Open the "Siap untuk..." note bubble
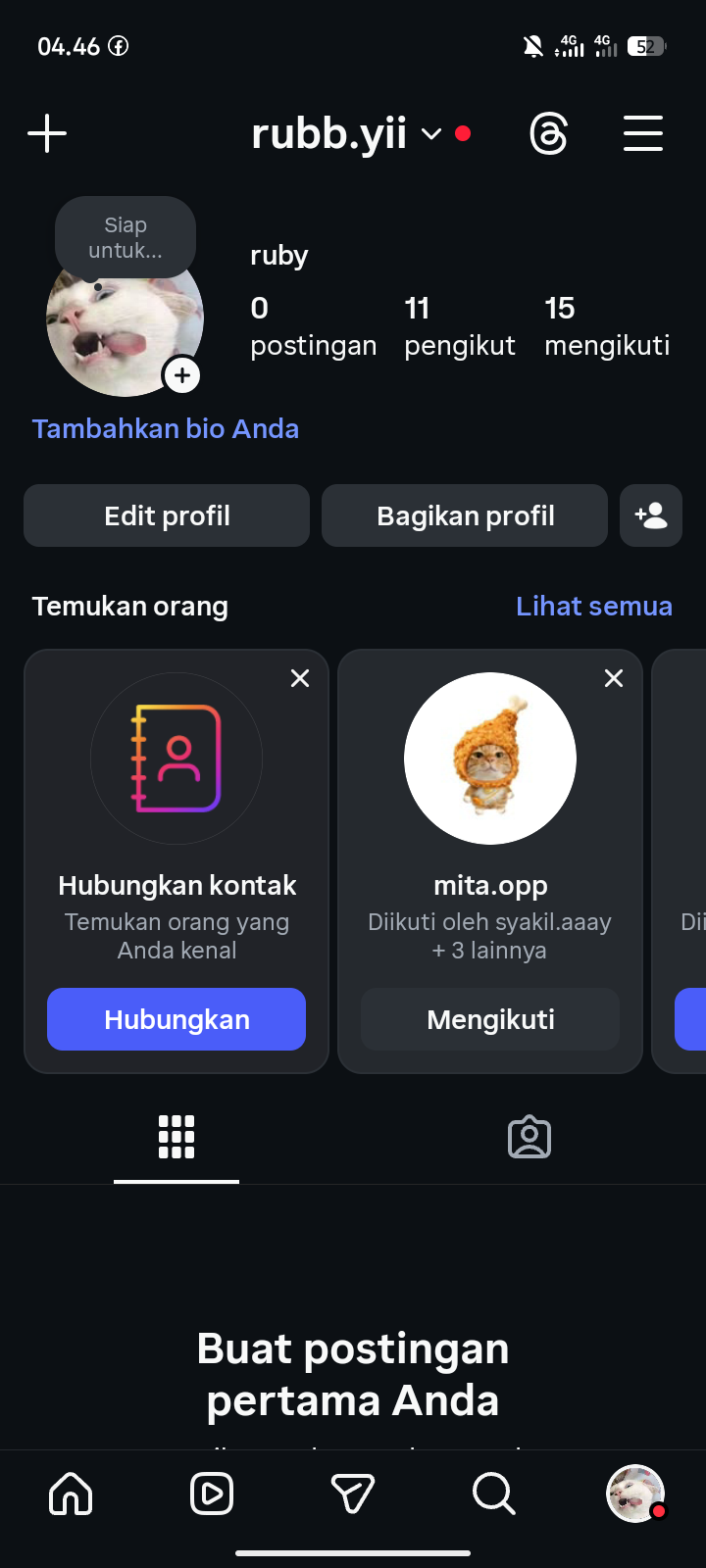The image size is (706, 1568). click(x=126, y=238)
